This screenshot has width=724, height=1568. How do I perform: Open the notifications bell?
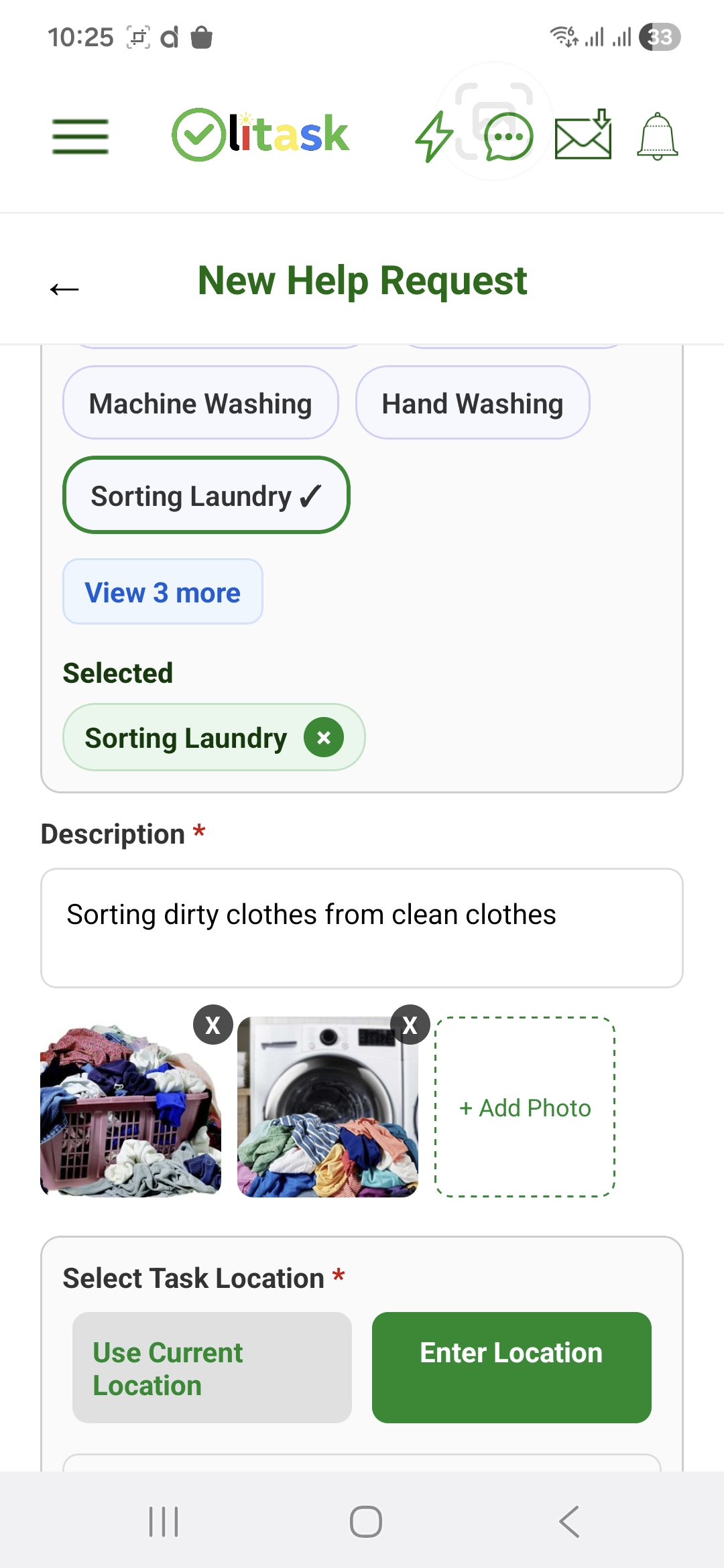point(657,137)
